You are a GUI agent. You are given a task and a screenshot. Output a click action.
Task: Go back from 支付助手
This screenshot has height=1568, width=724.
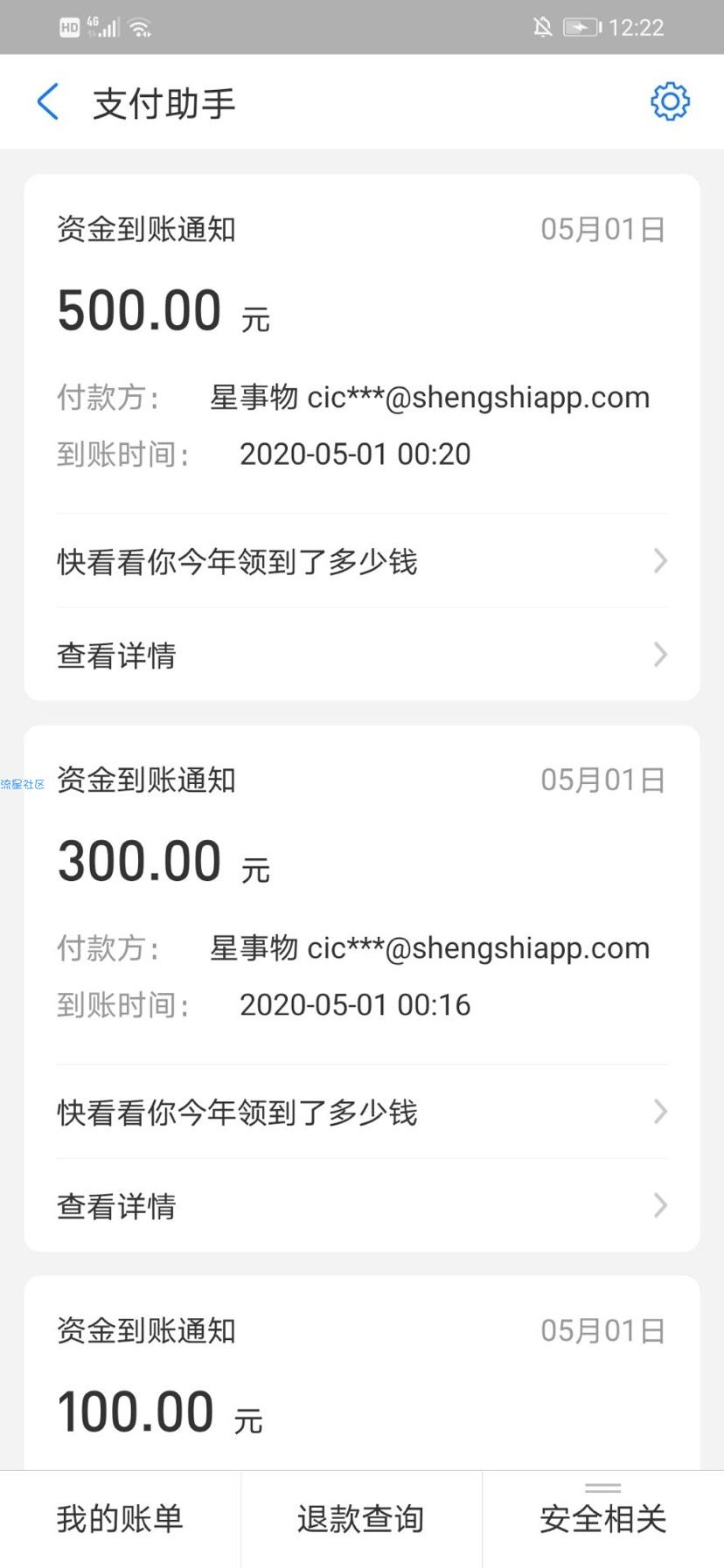(x=49, y=102)
